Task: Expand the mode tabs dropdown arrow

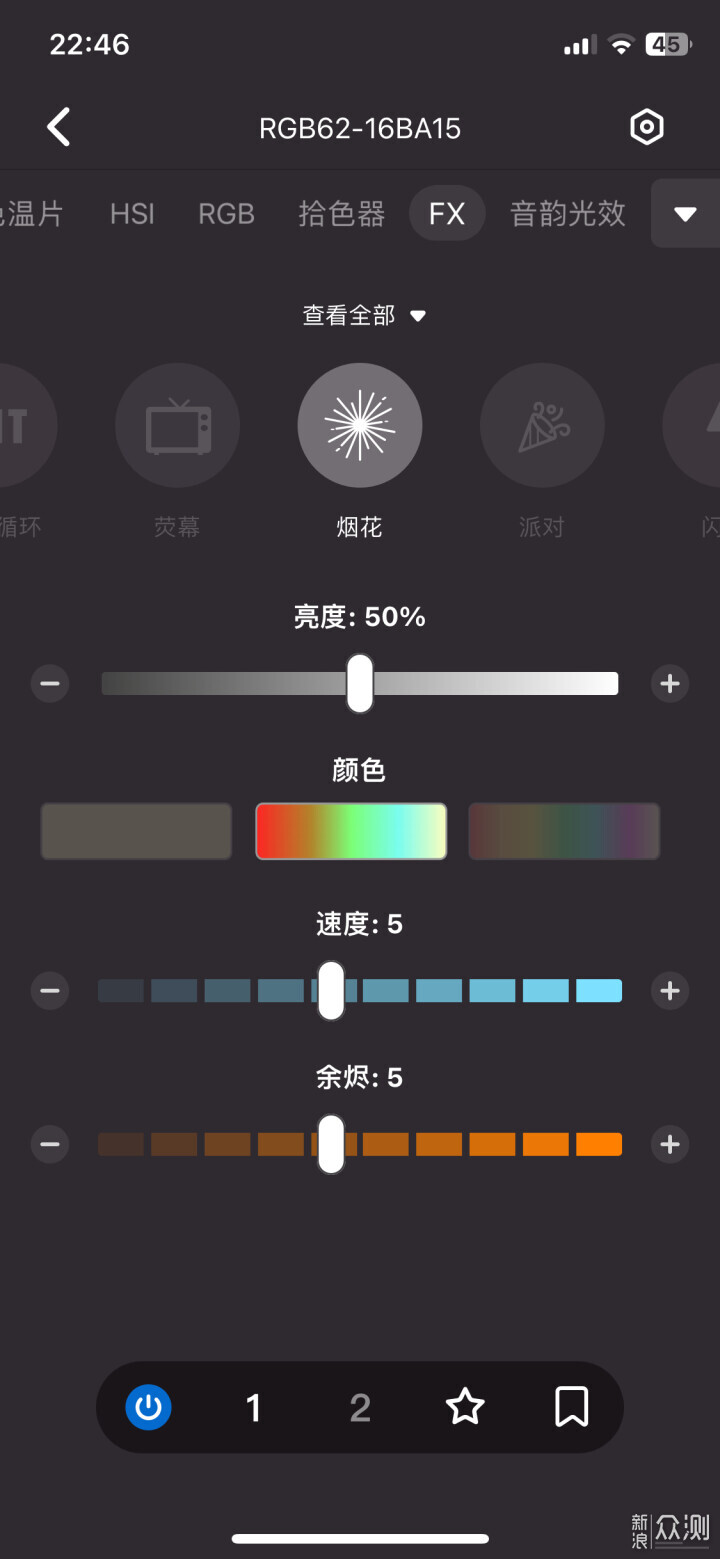Action: pos(685,213)
